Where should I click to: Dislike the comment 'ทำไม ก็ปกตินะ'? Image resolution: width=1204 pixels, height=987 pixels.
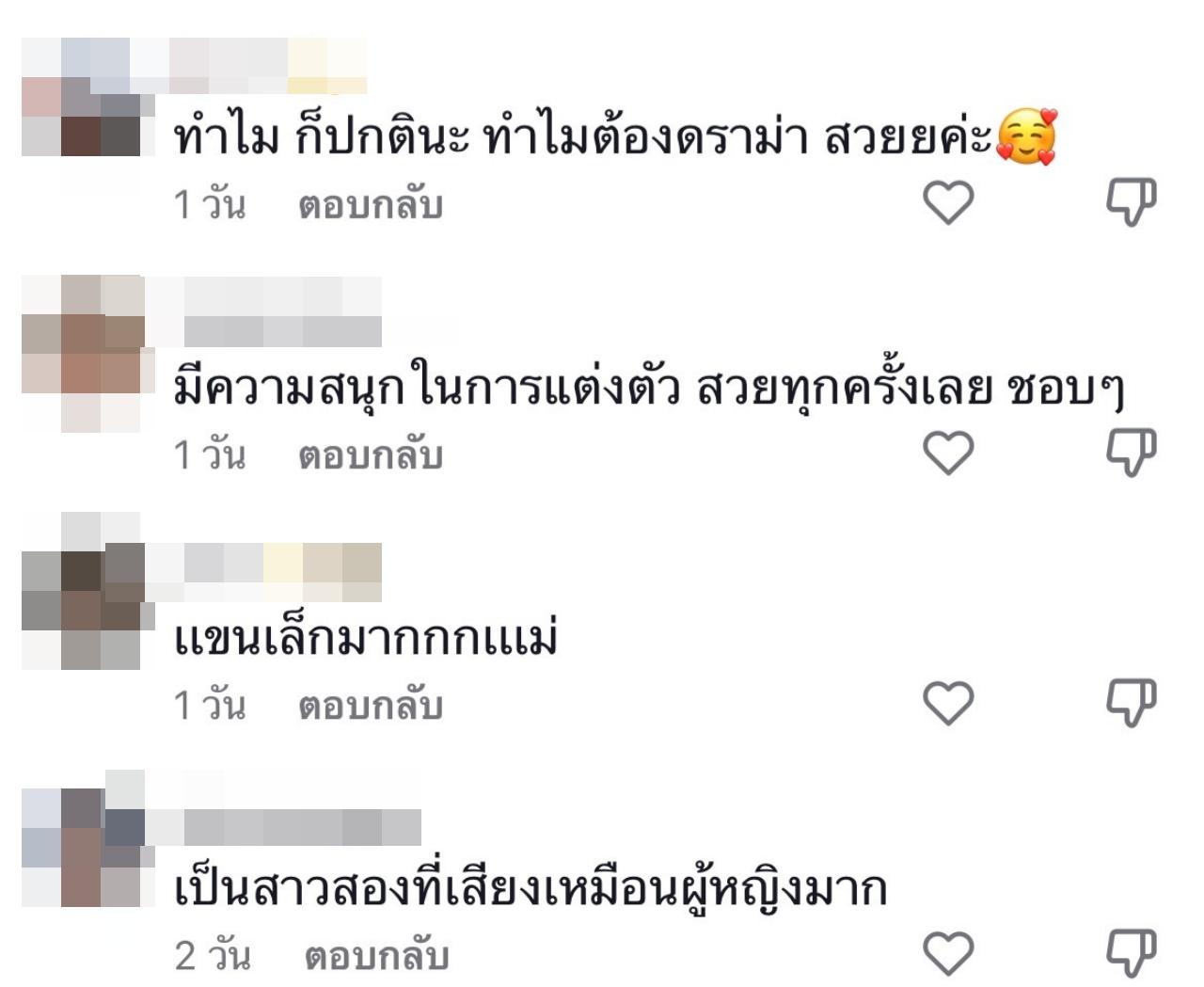pos(1130,202)
